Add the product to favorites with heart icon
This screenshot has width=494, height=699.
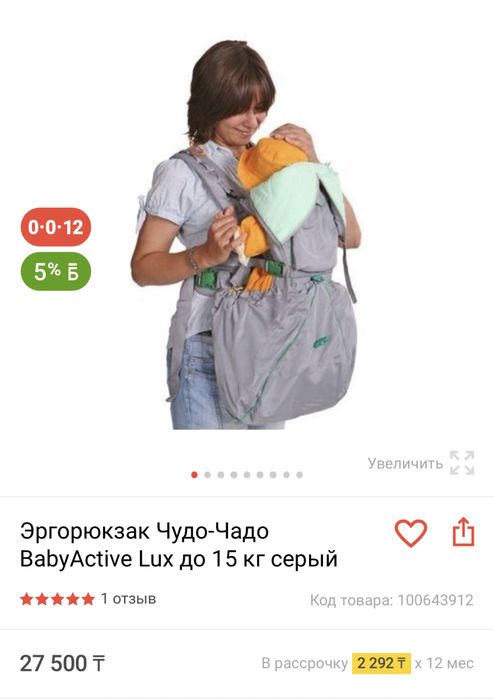coord(411,533)
